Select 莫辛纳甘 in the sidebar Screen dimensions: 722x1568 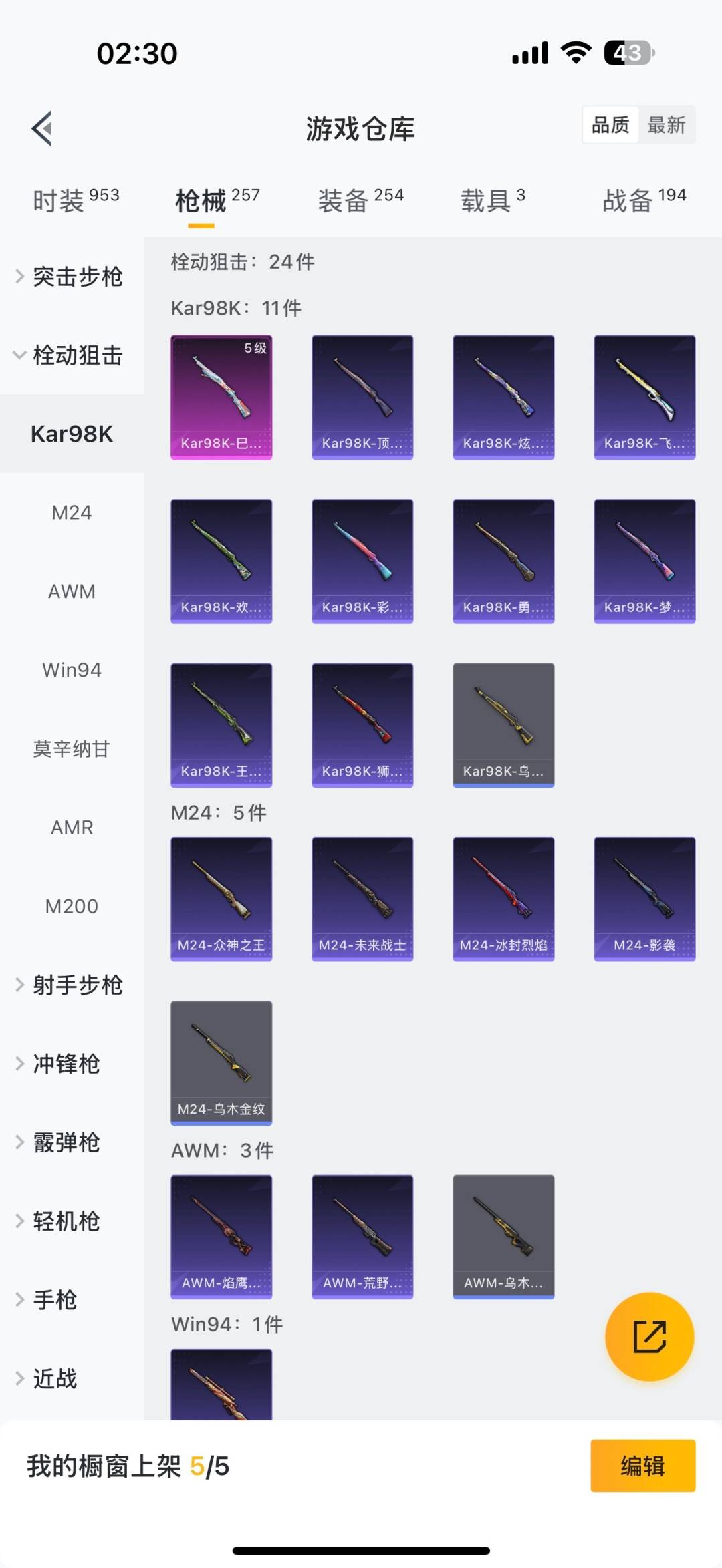point(72,749)
